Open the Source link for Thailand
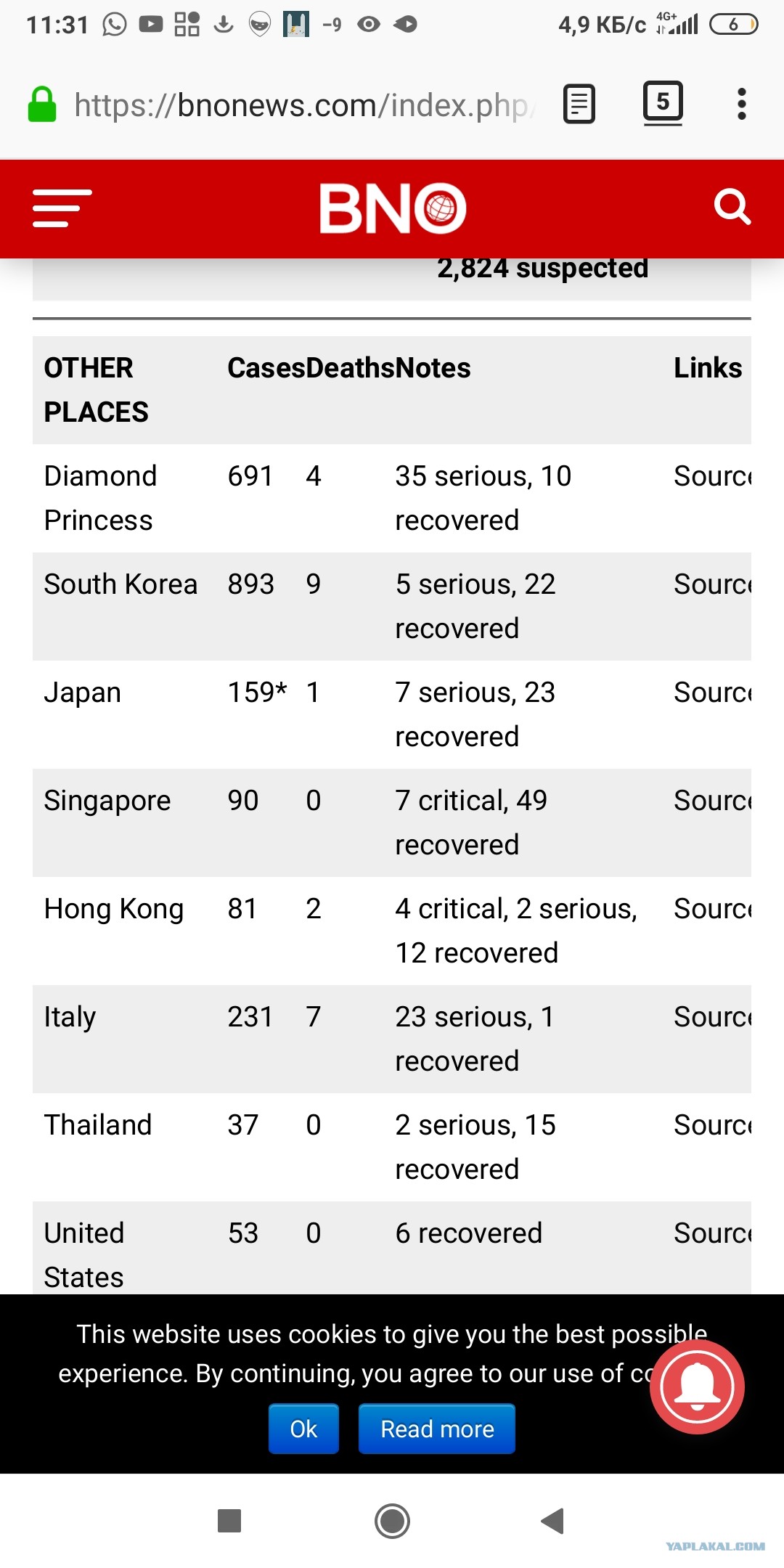This screenshot has height=1568, width=784. pyautogui.click(x=712, y=1125)
